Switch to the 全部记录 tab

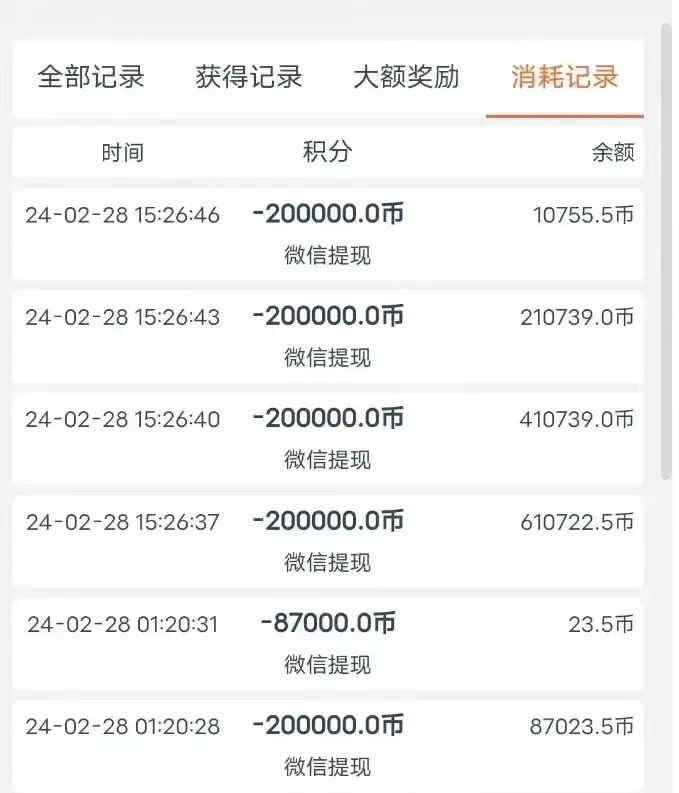coord(91,78)
